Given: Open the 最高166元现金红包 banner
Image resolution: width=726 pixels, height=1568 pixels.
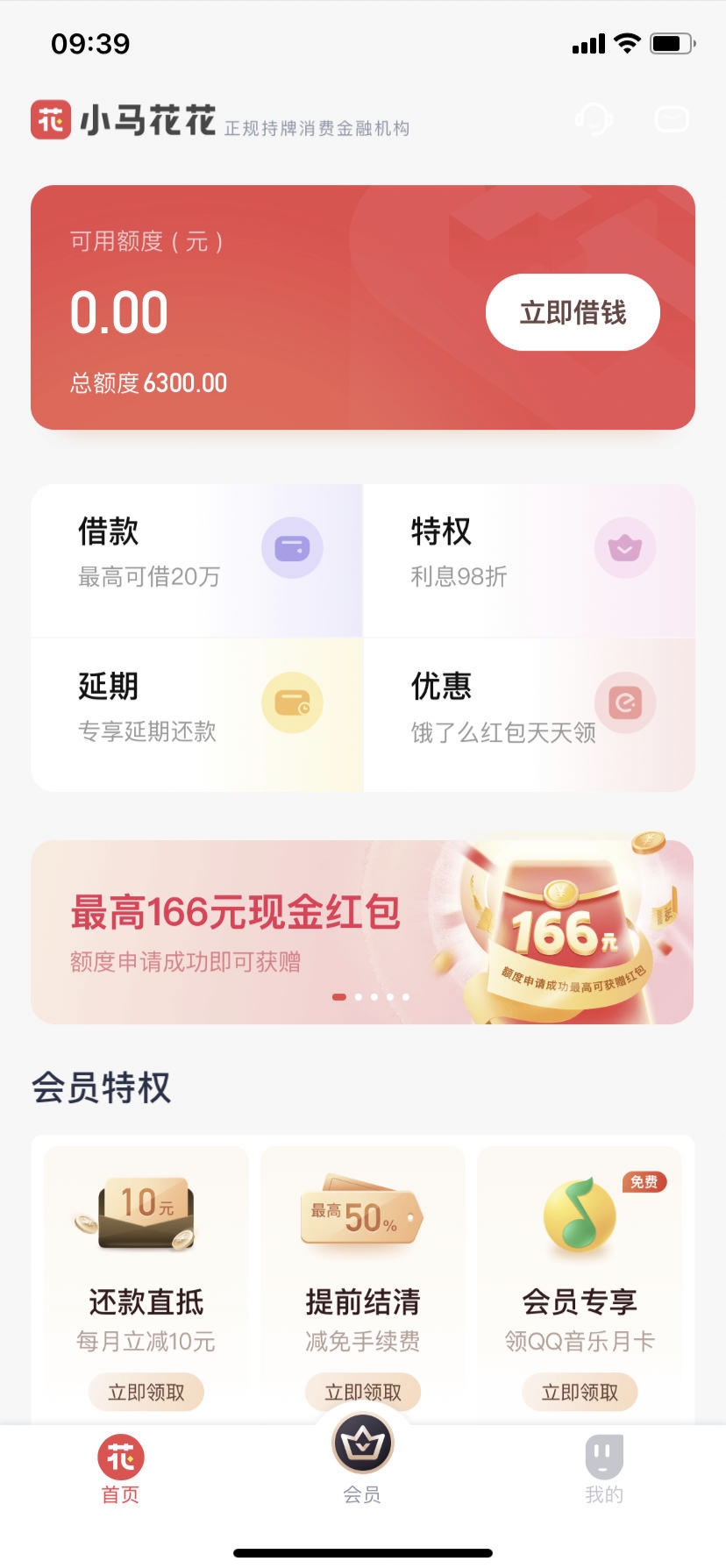Looking at the screenshot, I should pos(362,931).
